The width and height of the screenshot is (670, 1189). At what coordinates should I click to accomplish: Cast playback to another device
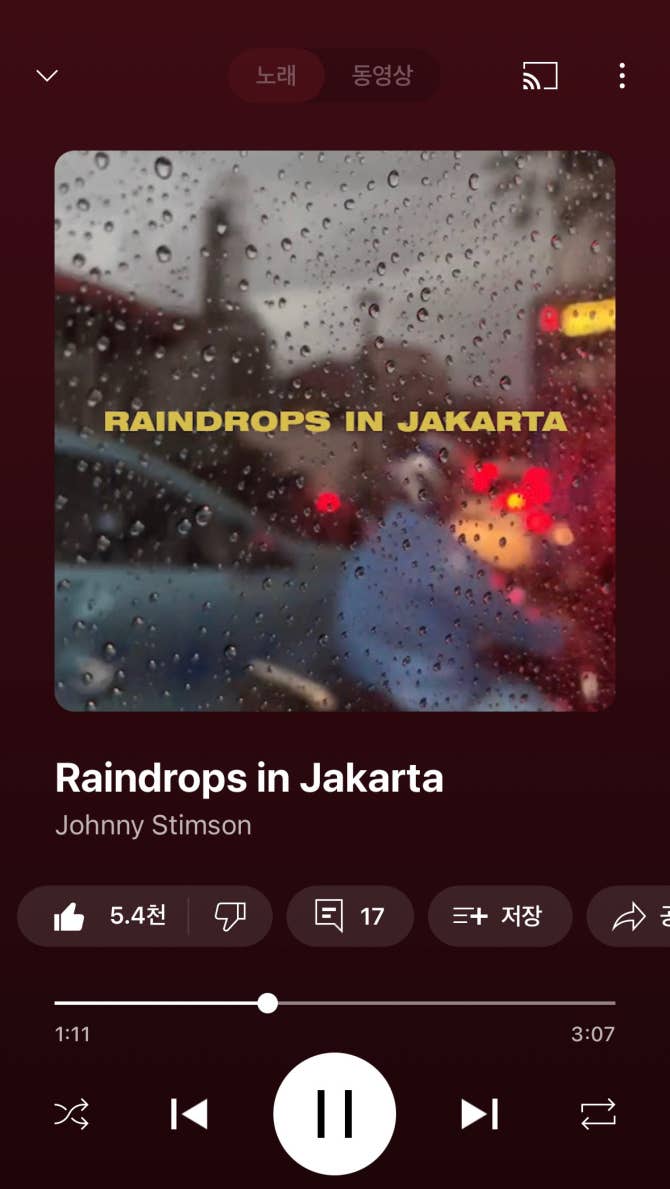(x=540, y=76)
